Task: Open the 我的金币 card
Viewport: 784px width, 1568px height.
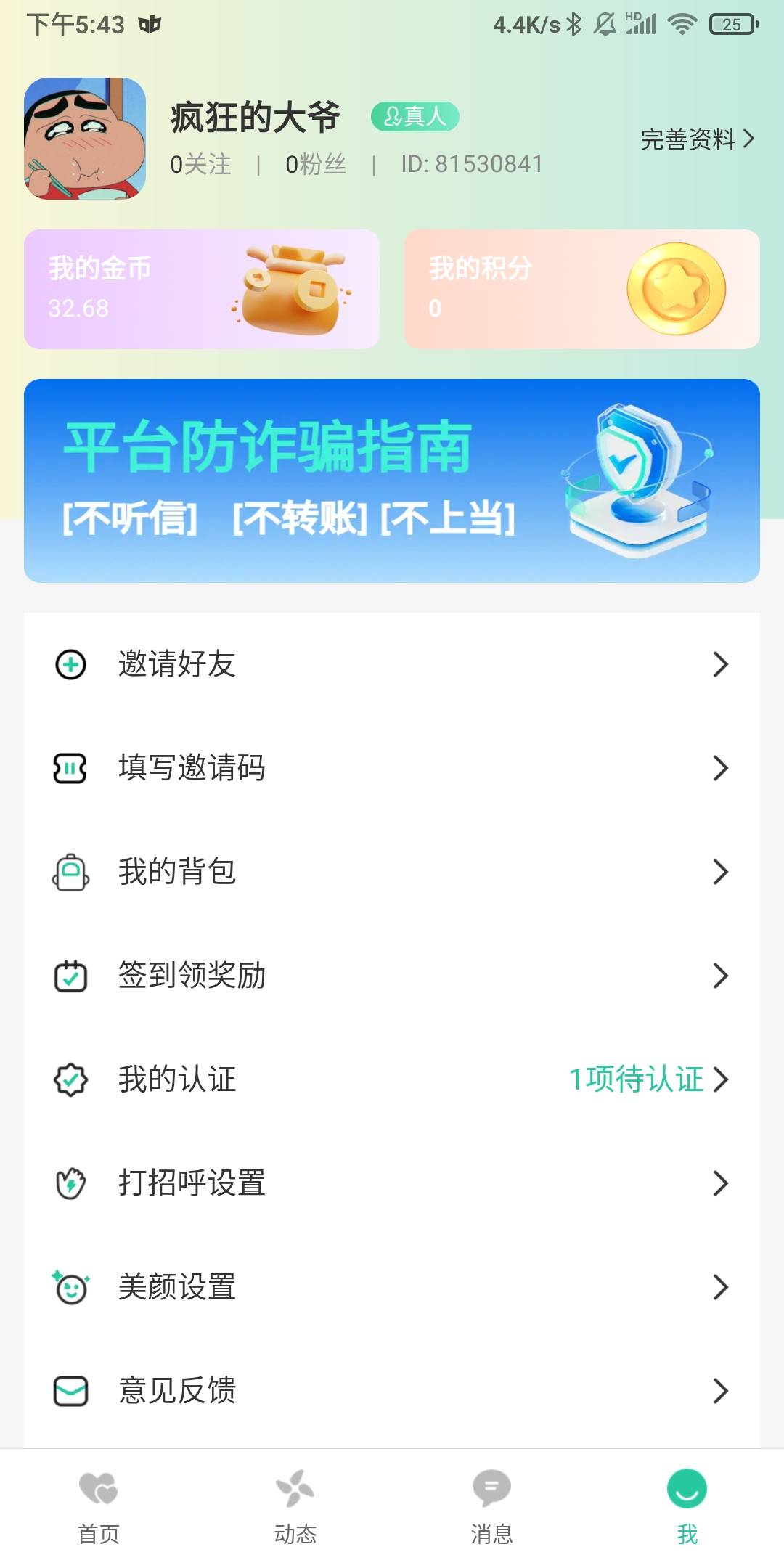Action: (202, 289)
